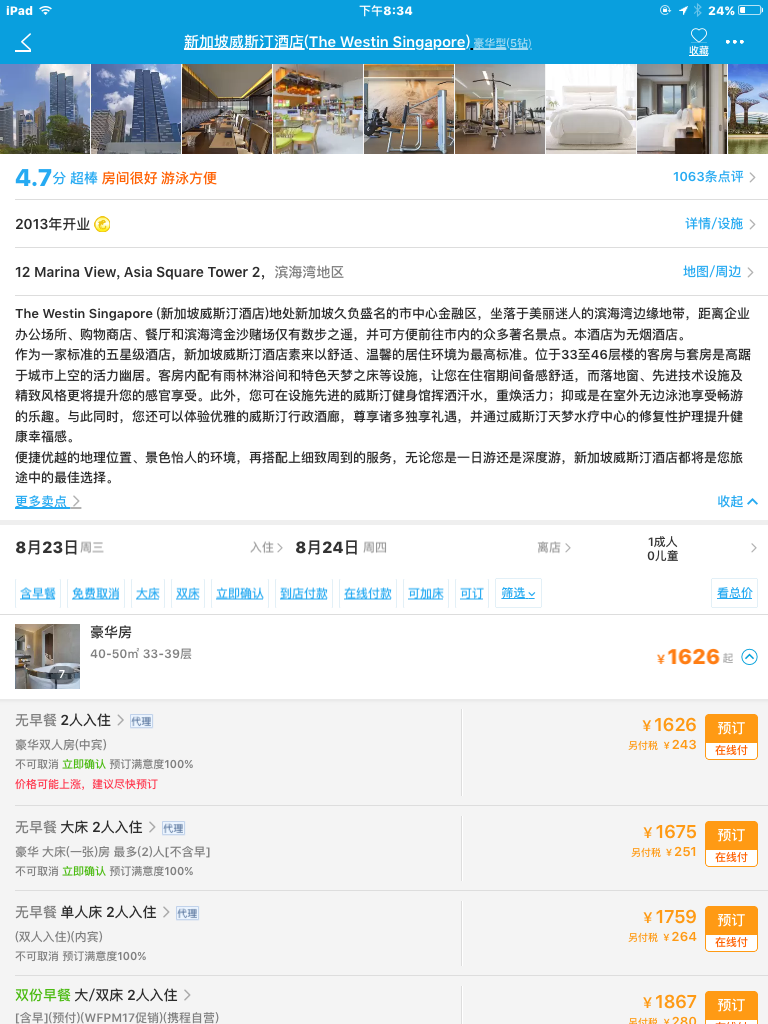Open the three-dot overflow menu
Image resolution: width=768 pixels, height=1024 pixels.
point(735,42)
